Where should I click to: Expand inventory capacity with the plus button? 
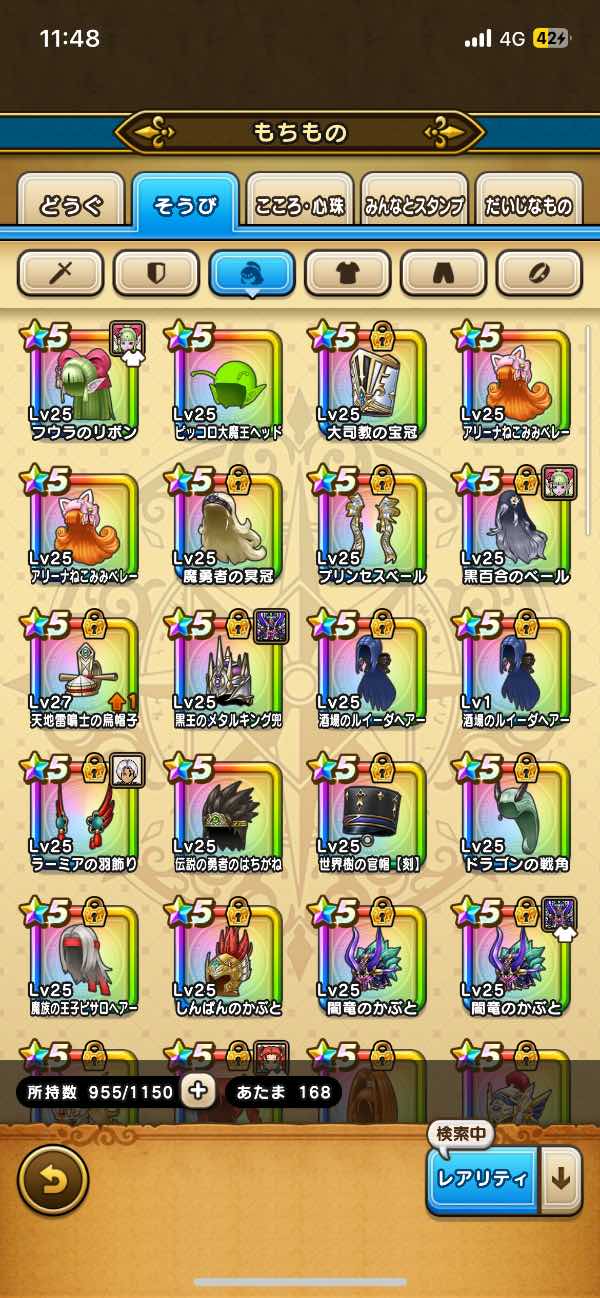[198, 1091]
